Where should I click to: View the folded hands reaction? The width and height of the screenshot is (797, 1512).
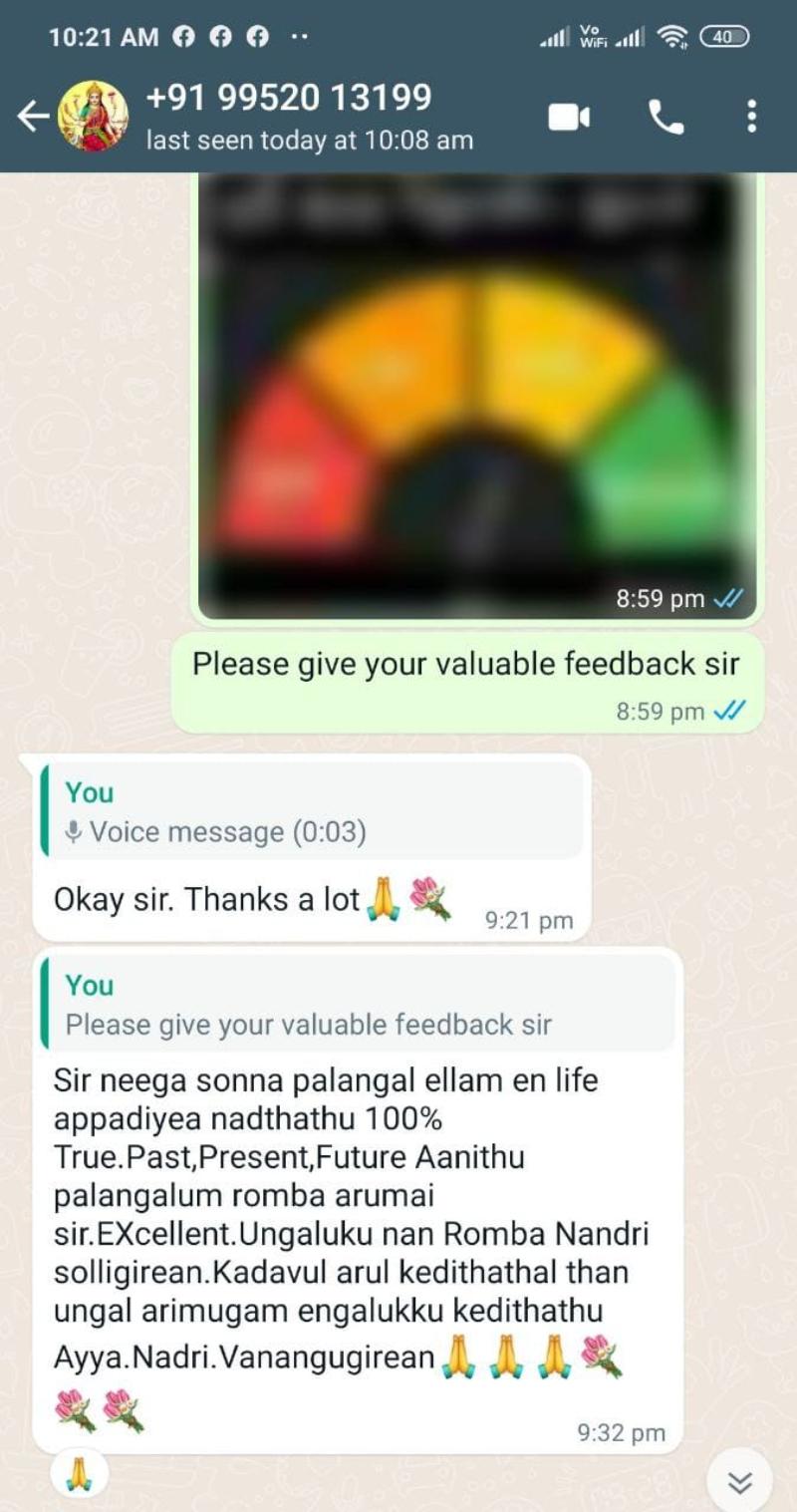pyautogui.click(x=79, y=1474)
